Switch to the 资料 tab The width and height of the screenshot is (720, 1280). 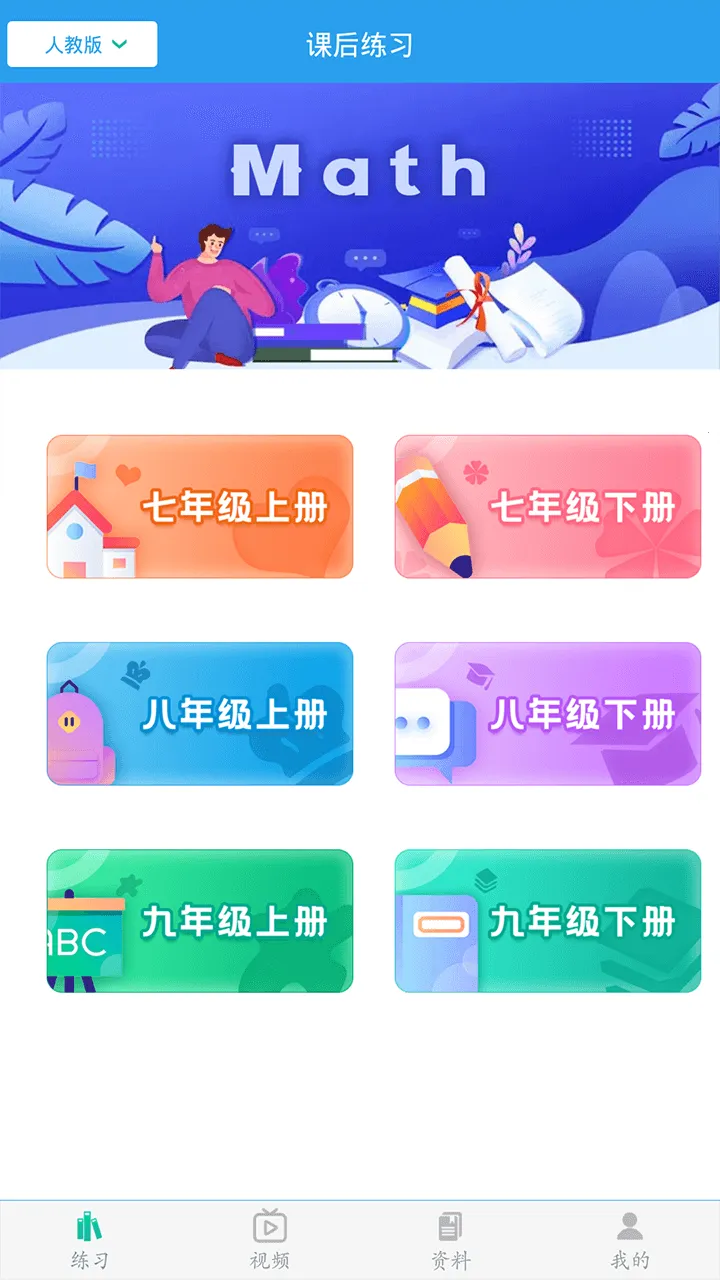[448, 1240]
